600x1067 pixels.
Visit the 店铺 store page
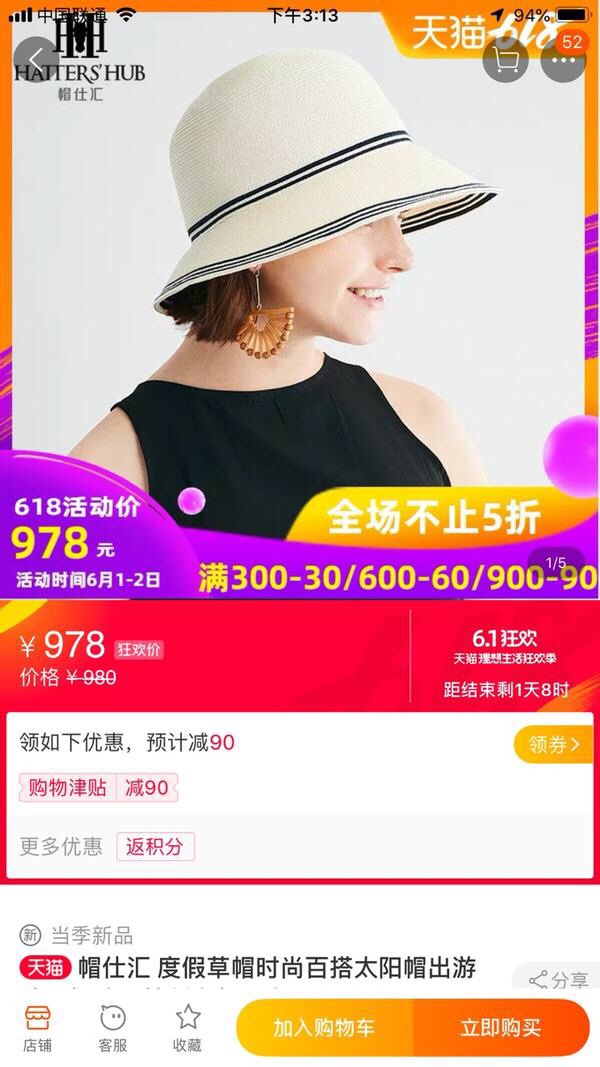coord(38,1028)
